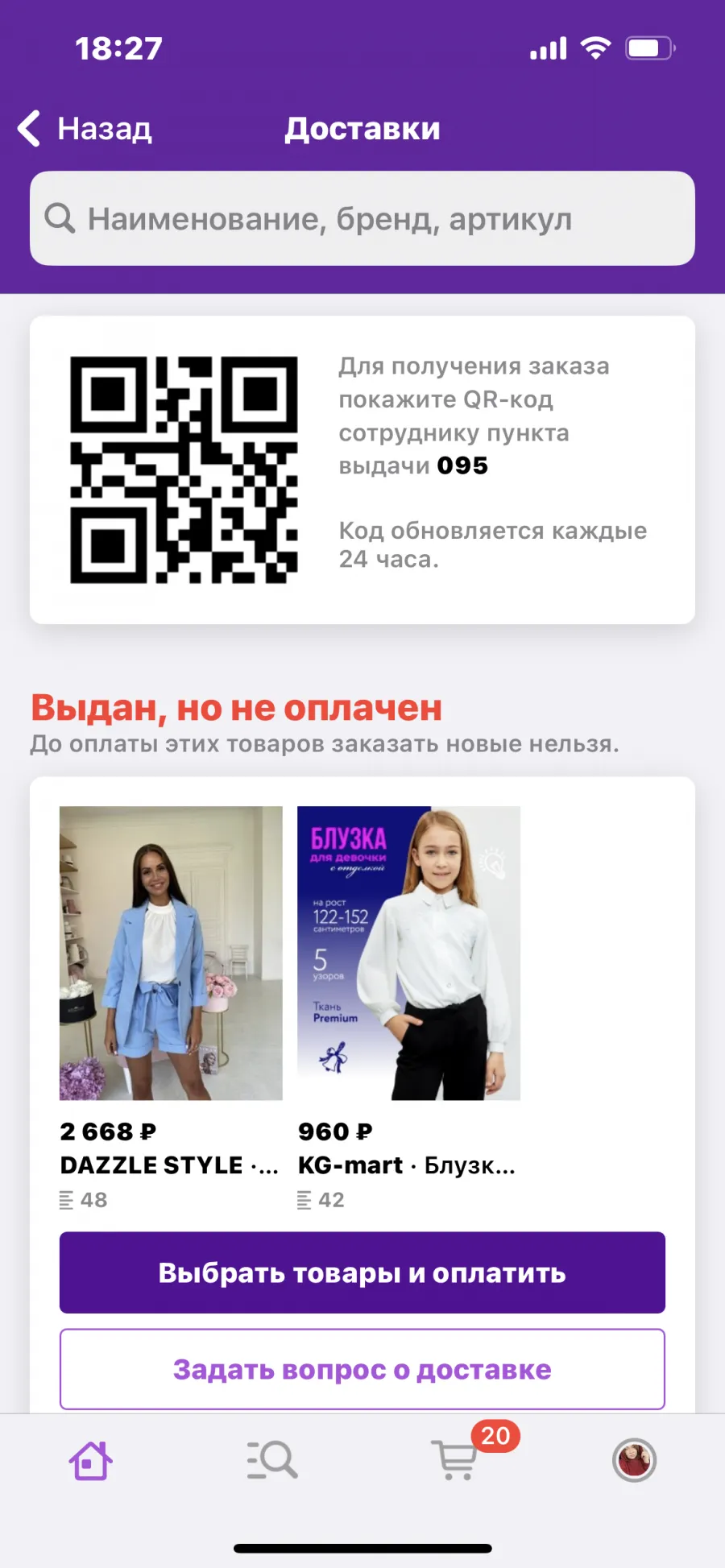This screenshot has width=725, height=1568.
Task: Ask a question via Задать вопрос о доставке
Action: [x=362, y=1369]
